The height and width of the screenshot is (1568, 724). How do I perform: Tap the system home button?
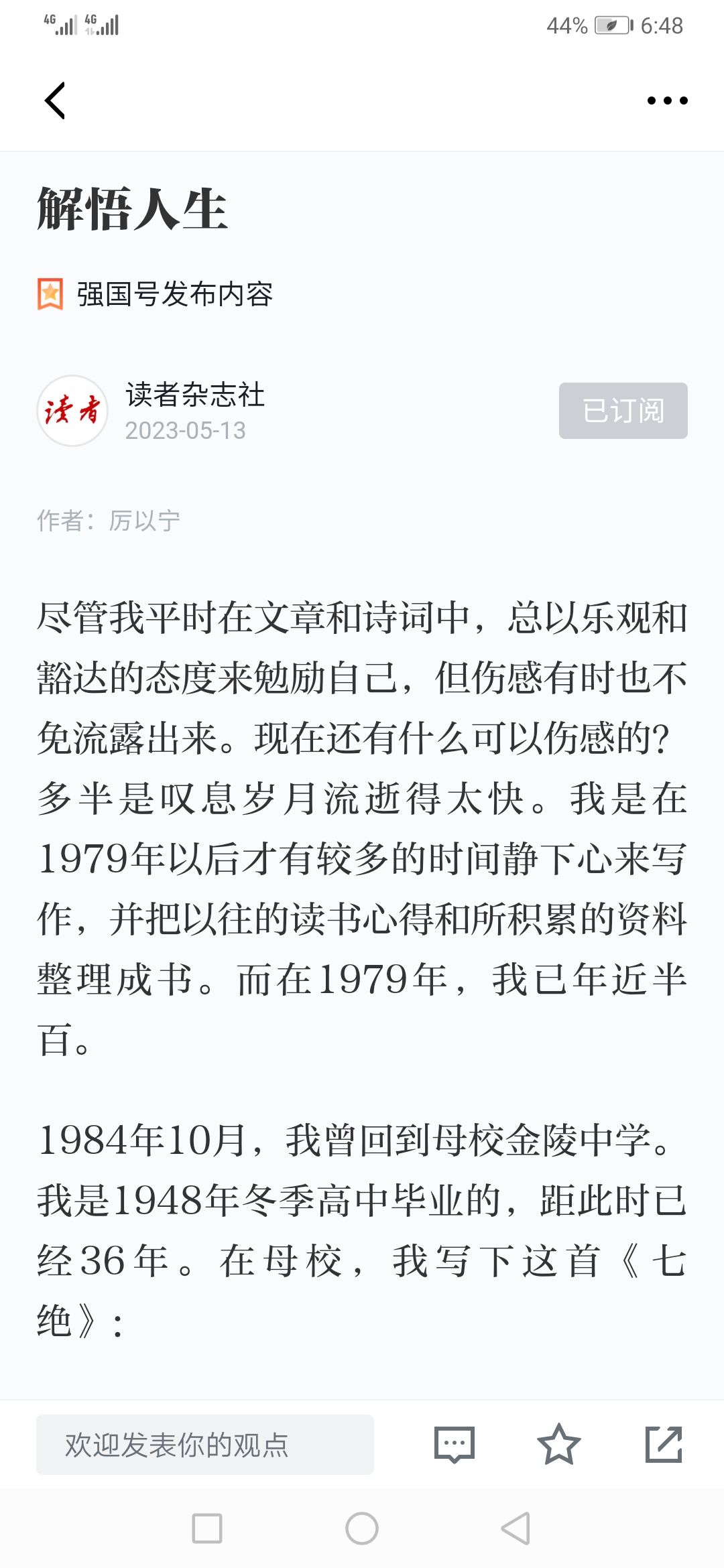362,1528
